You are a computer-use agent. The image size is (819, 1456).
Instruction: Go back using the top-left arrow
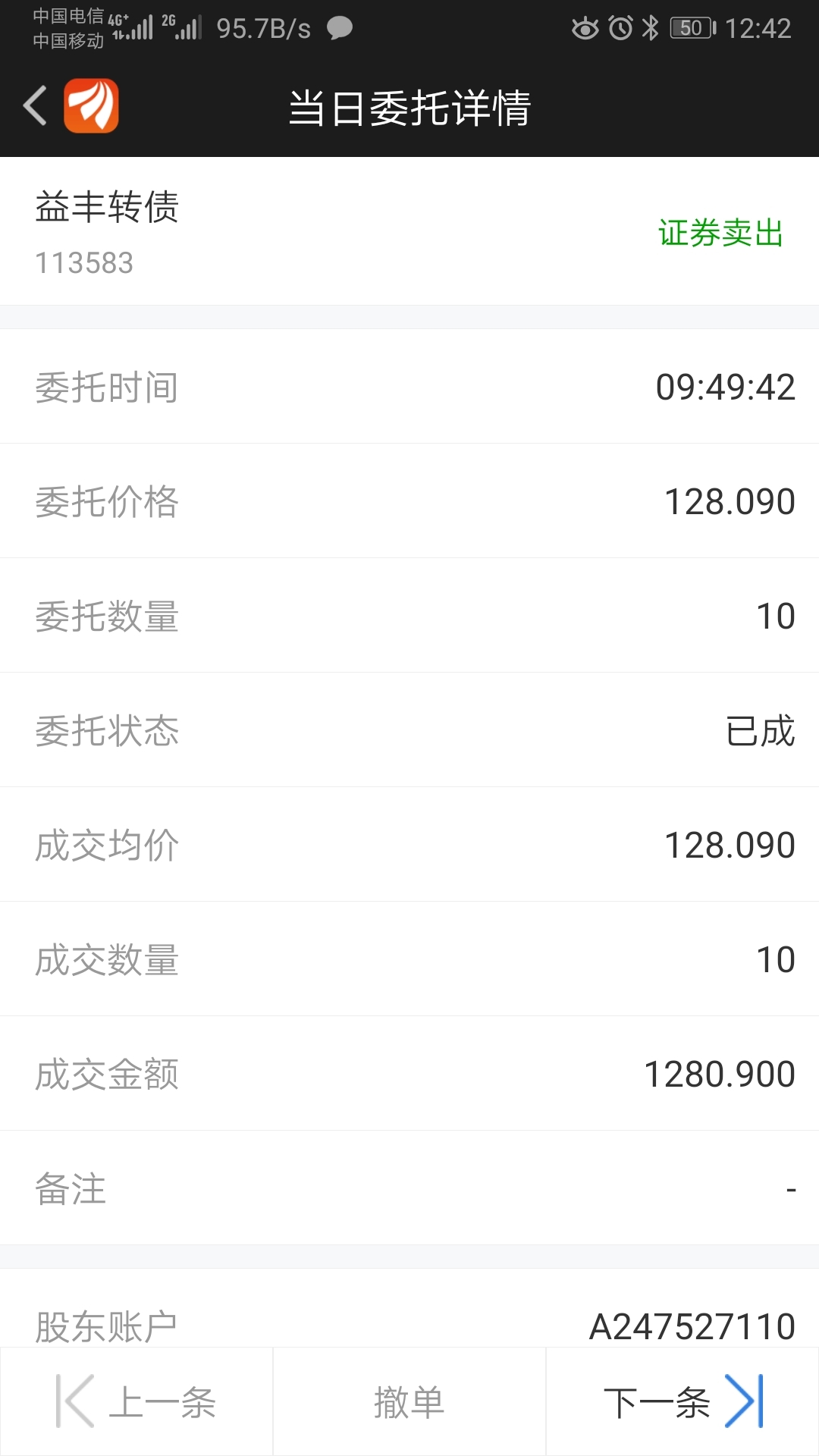[36, 105]
